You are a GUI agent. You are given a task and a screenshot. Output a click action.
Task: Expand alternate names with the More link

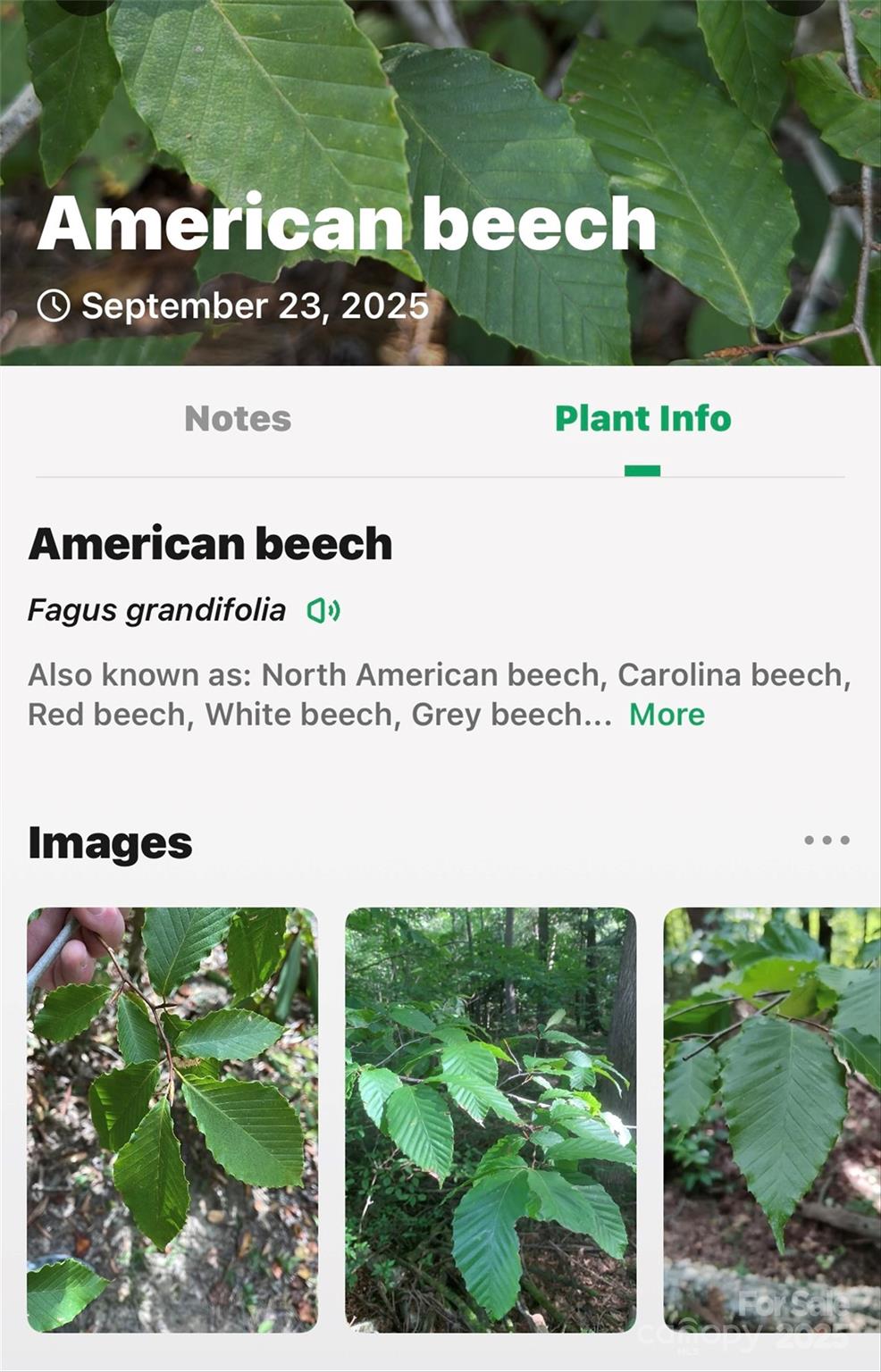coord(665,715)
